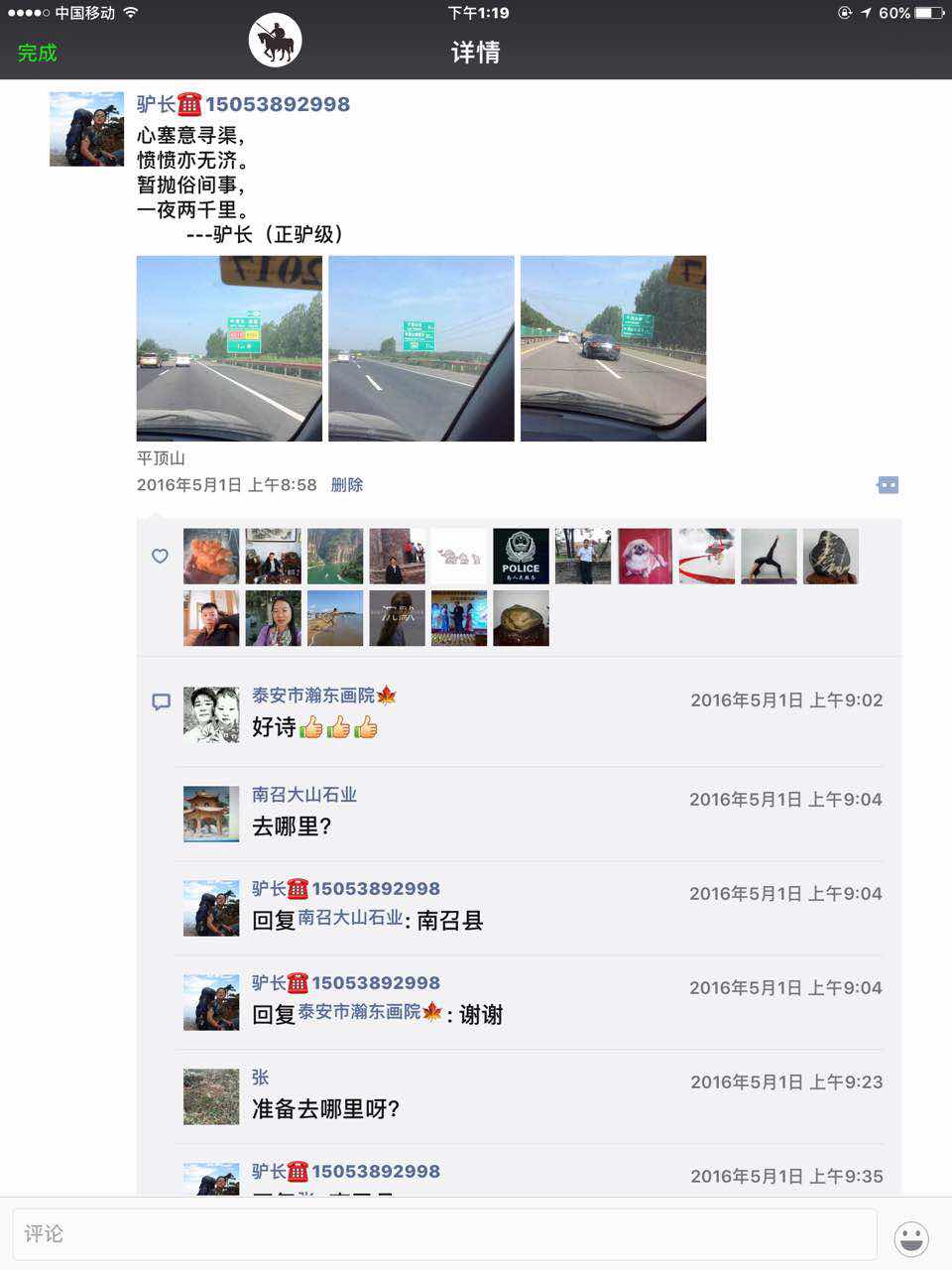Open the POLICE badge avatar among the likers

tap(521, 556)
